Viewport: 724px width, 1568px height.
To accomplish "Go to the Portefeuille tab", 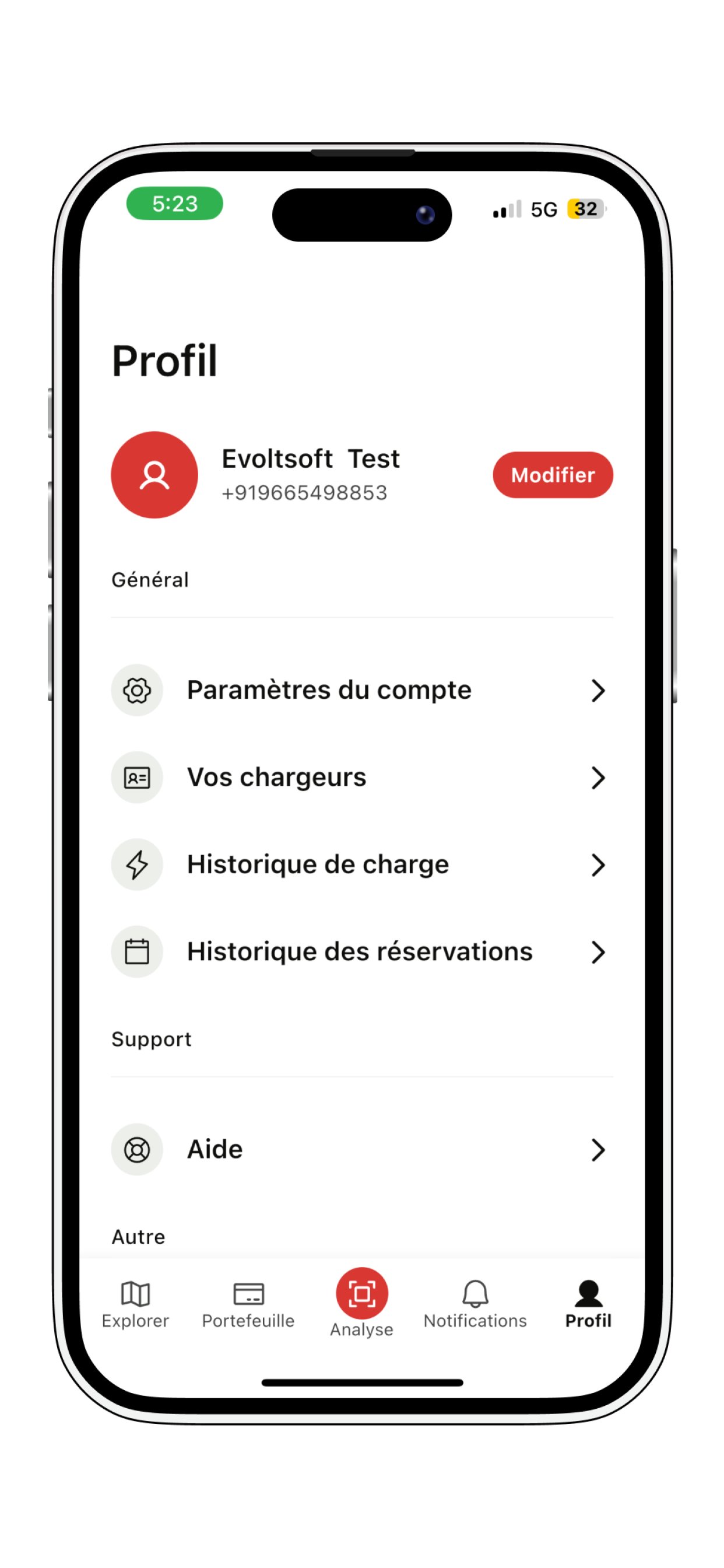I will (x=248, y=1304).
